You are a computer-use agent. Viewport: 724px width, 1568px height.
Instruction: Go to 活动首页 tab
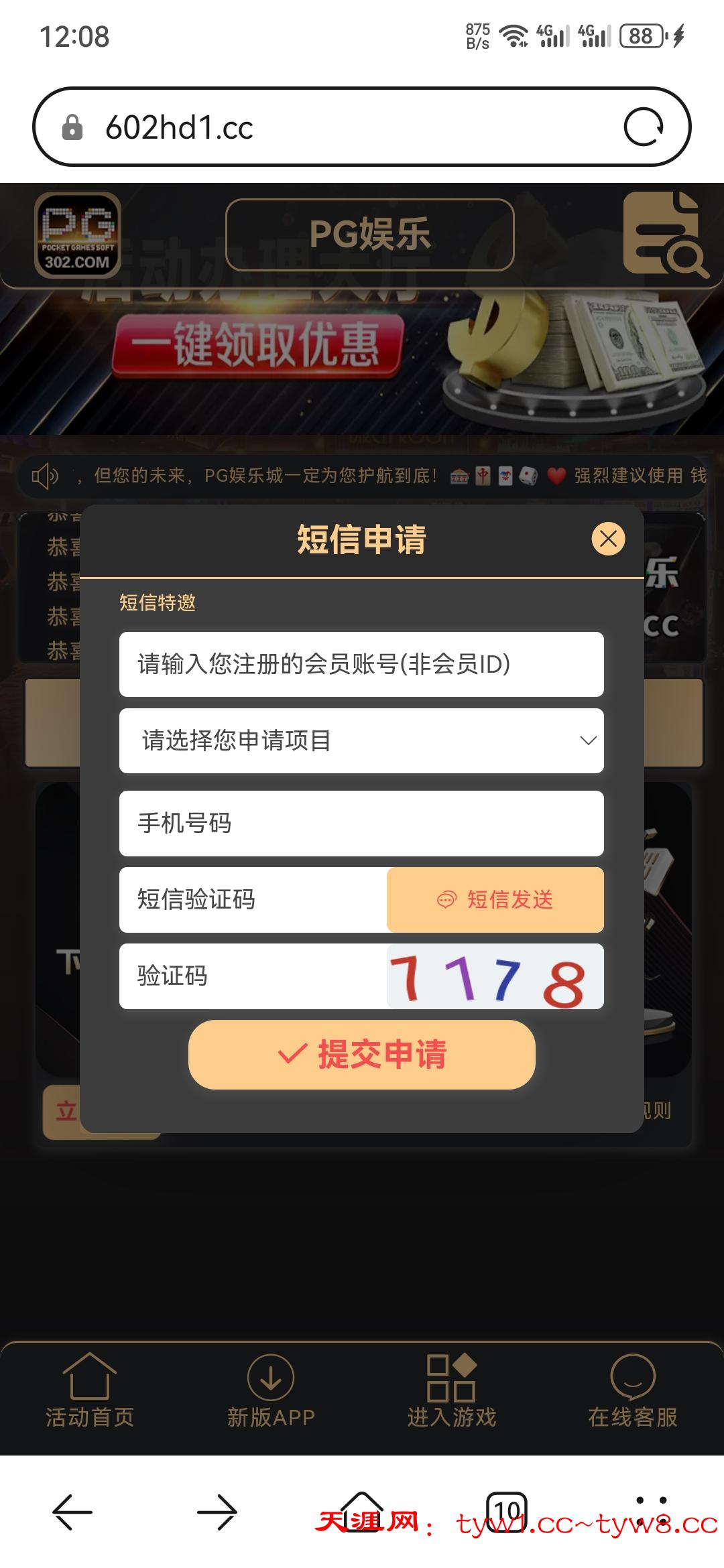(90, 1390)
